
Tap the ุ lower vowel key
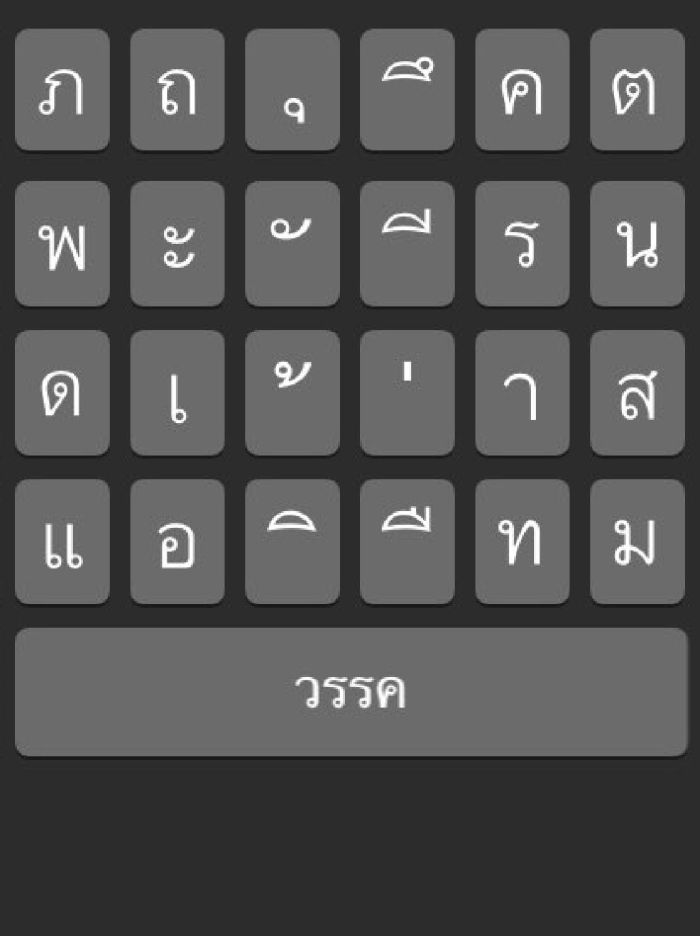coord(292,90)
